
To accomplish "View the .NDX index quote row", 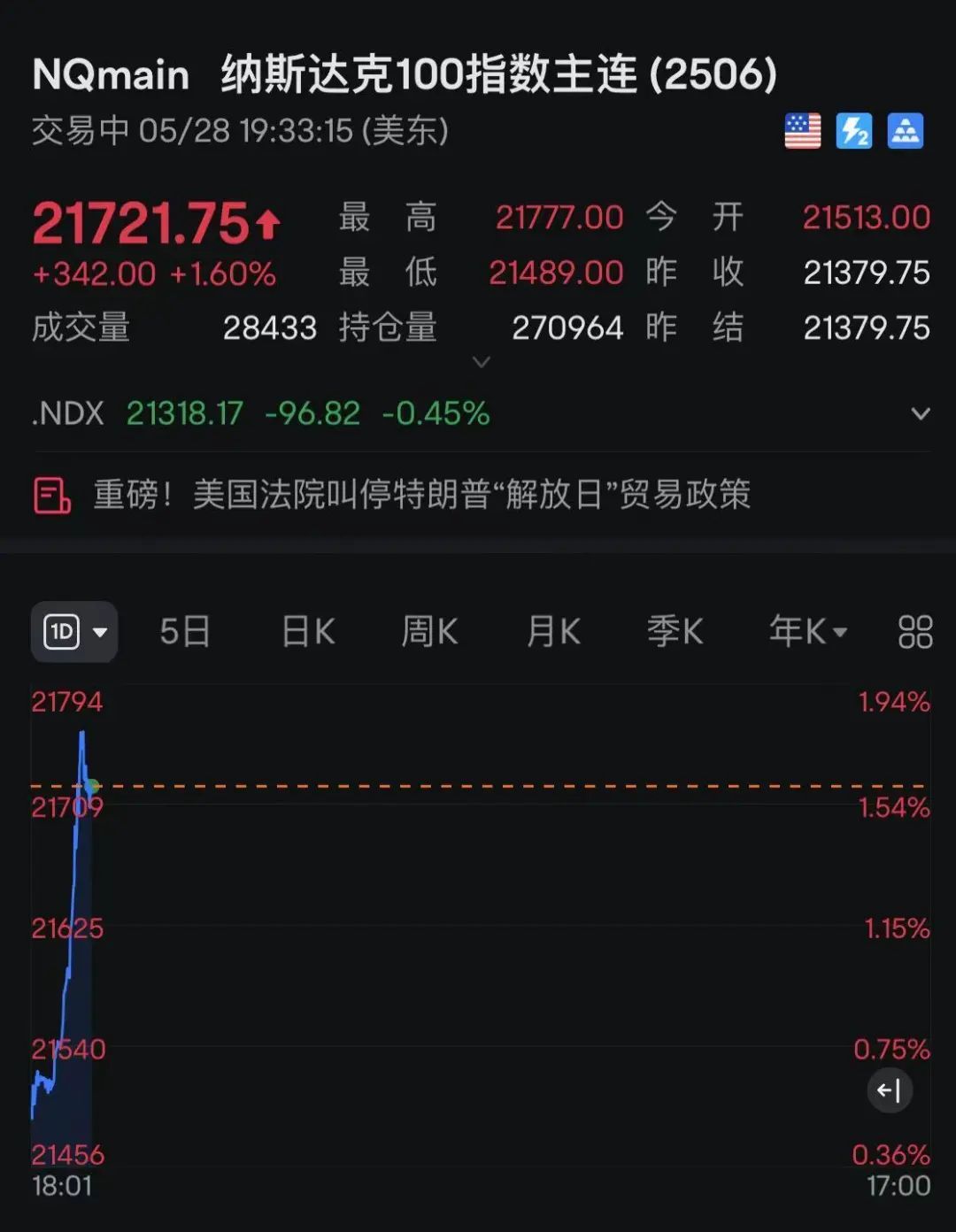I will pos(266,412).
